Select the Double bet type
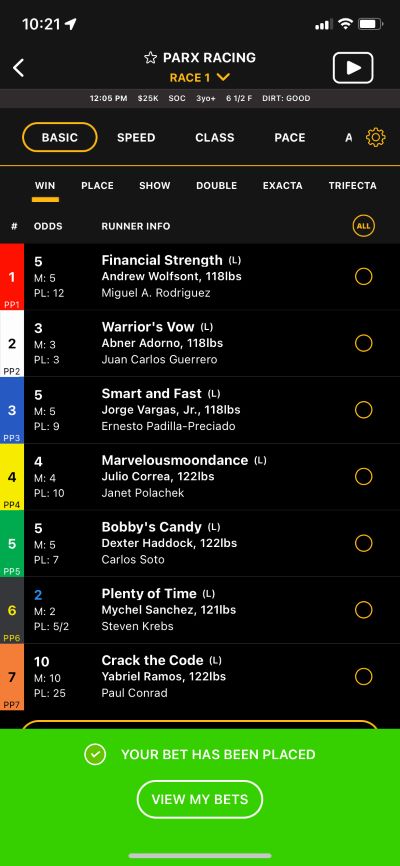 pyautogui.click(x=217, y=186)
